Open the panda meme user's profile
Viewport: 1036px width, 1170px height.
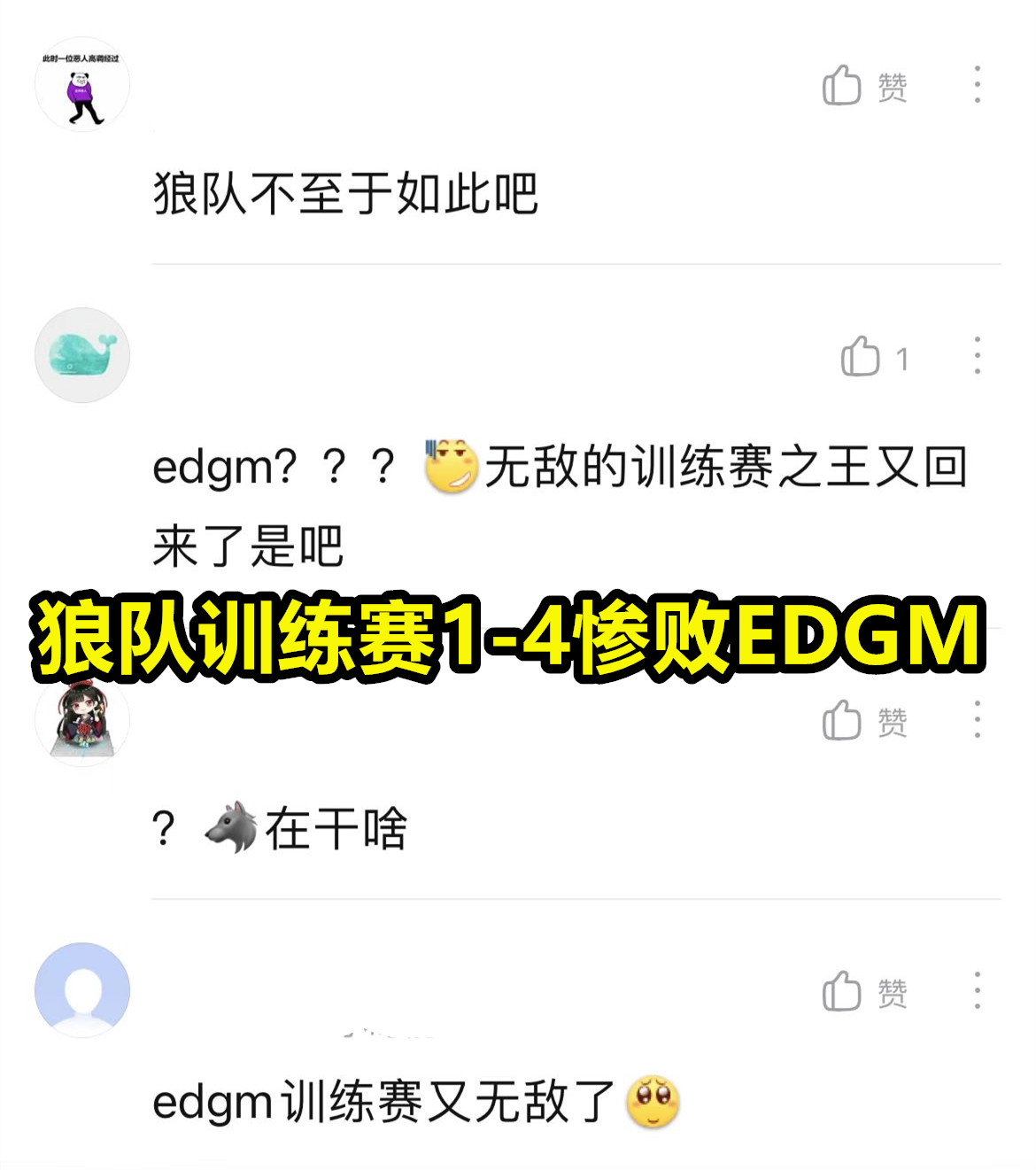(82, 84)
